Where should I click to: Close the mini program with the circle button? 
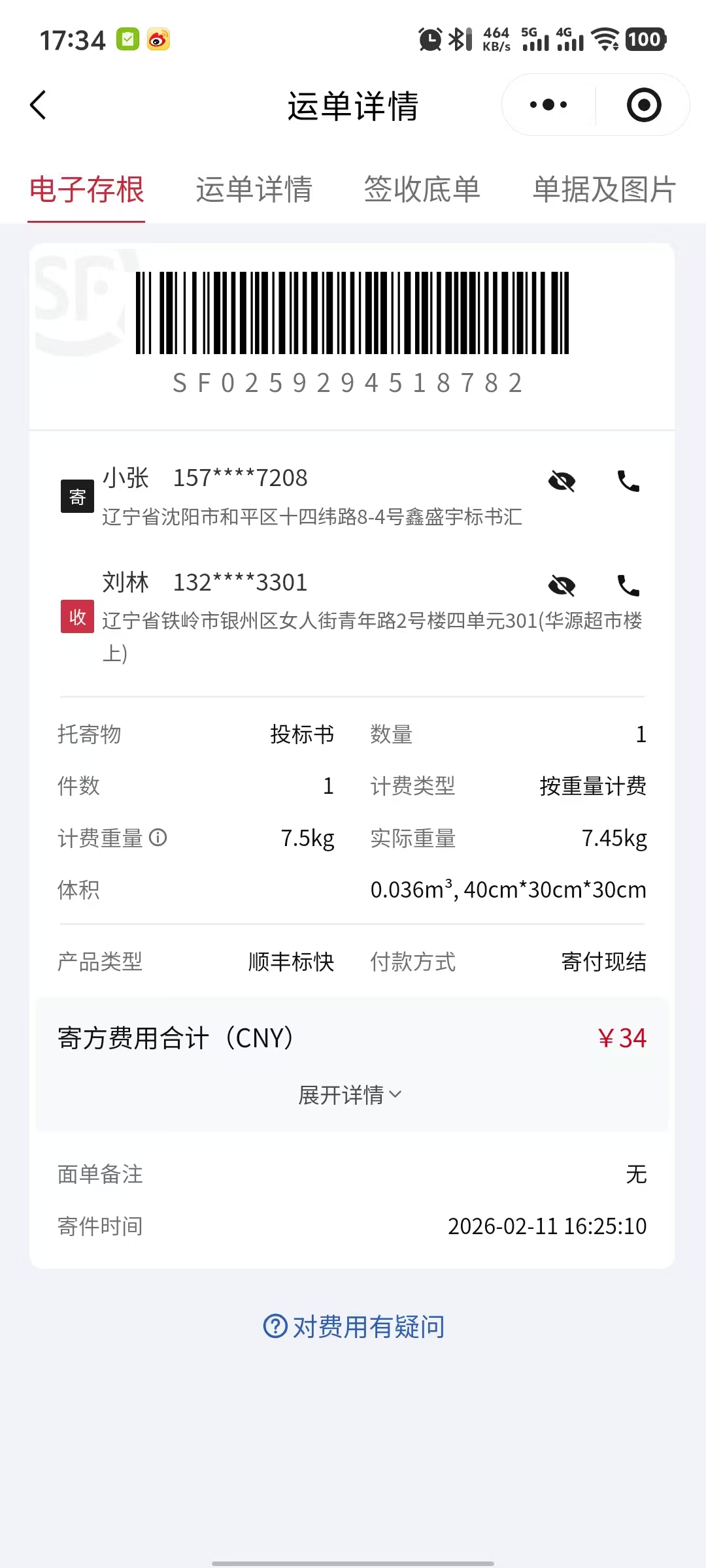coord(643,105)
